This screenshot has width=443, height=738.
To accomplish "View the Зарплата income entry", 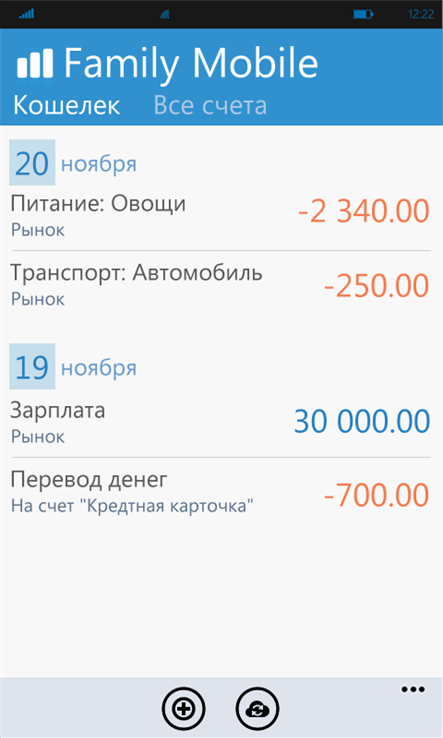I will click(220, 423).
